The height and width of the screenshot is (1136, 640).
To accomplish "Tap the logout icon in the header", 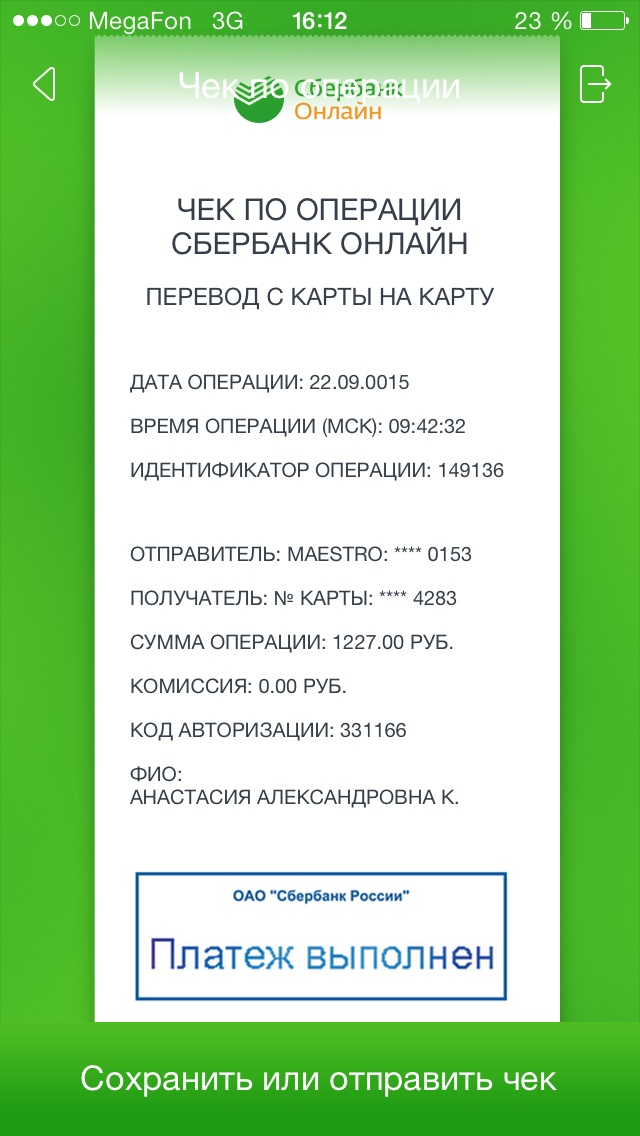I will [596, 85].
